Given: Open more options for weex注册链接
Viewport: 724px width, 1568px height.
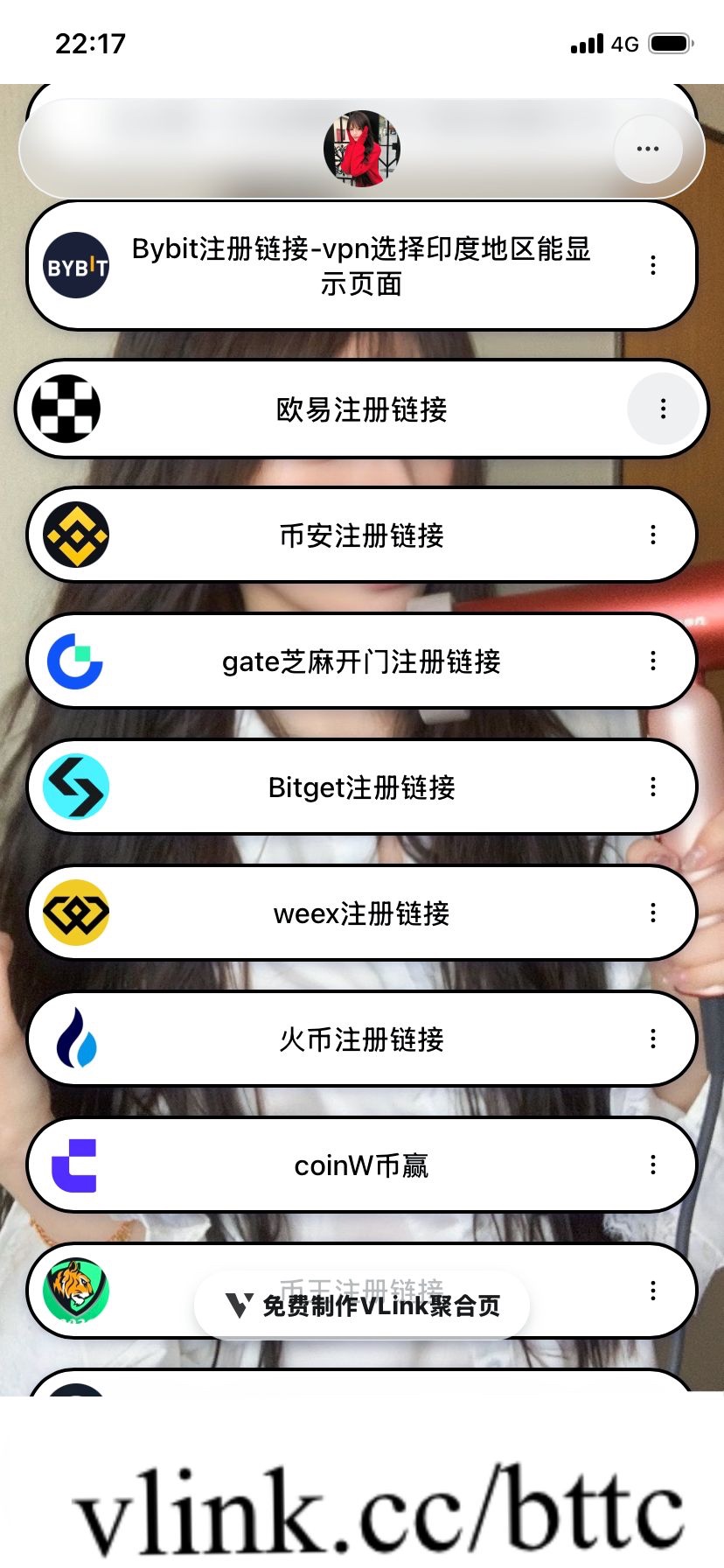Looking at the screenshot, I should [x=653, y=913].
